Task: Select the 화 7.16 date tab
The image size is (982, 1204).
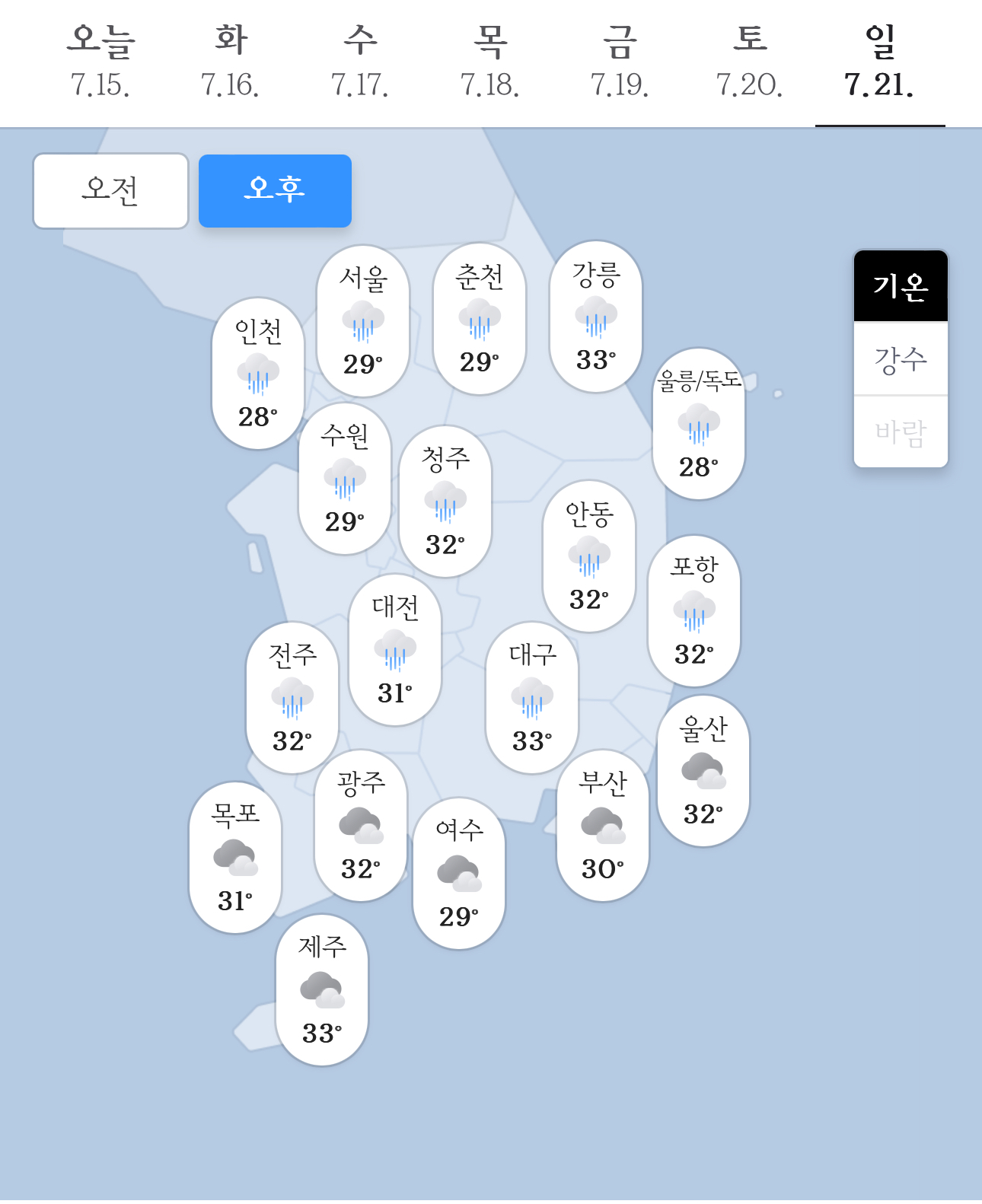Action: 230,62
